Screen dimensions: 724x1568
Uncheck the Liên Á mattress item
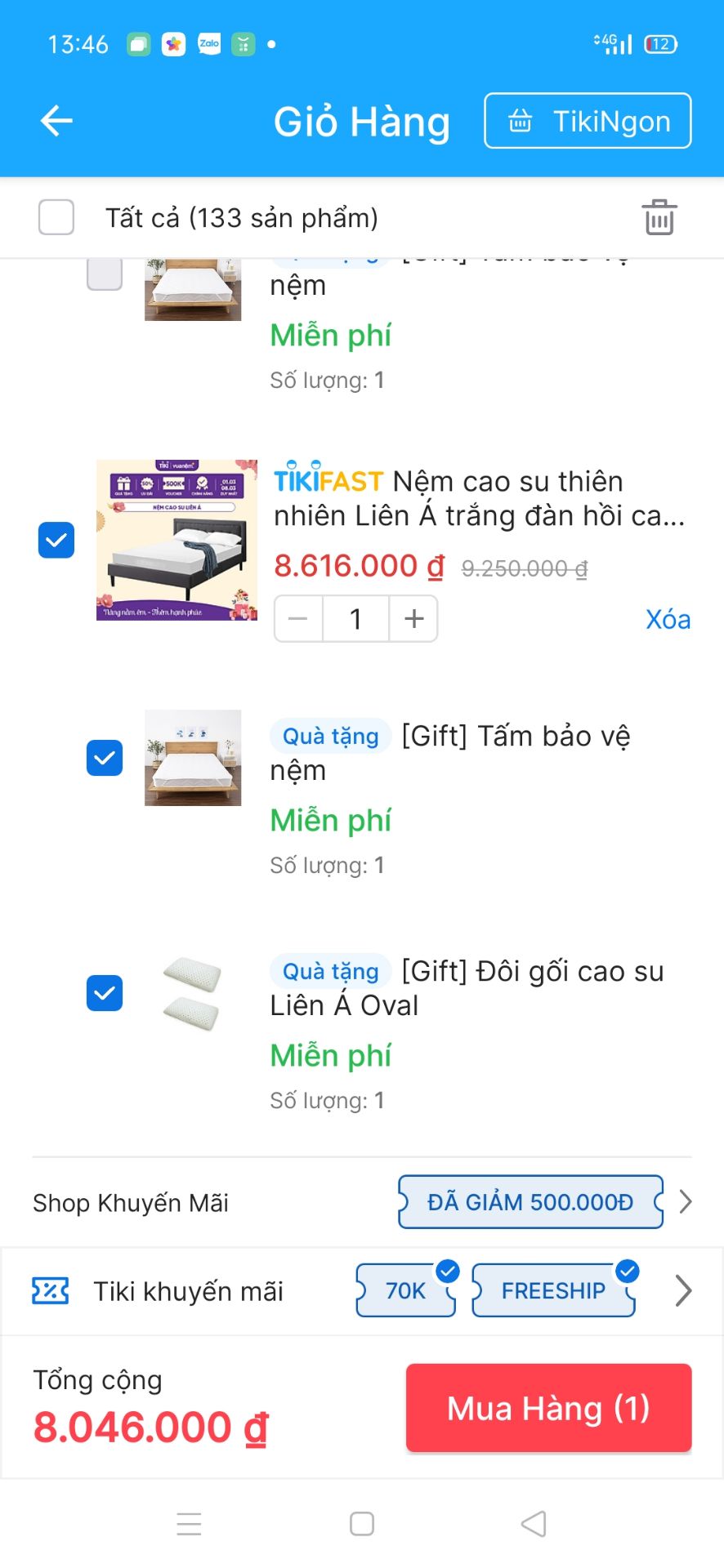[x=56, y=539]
